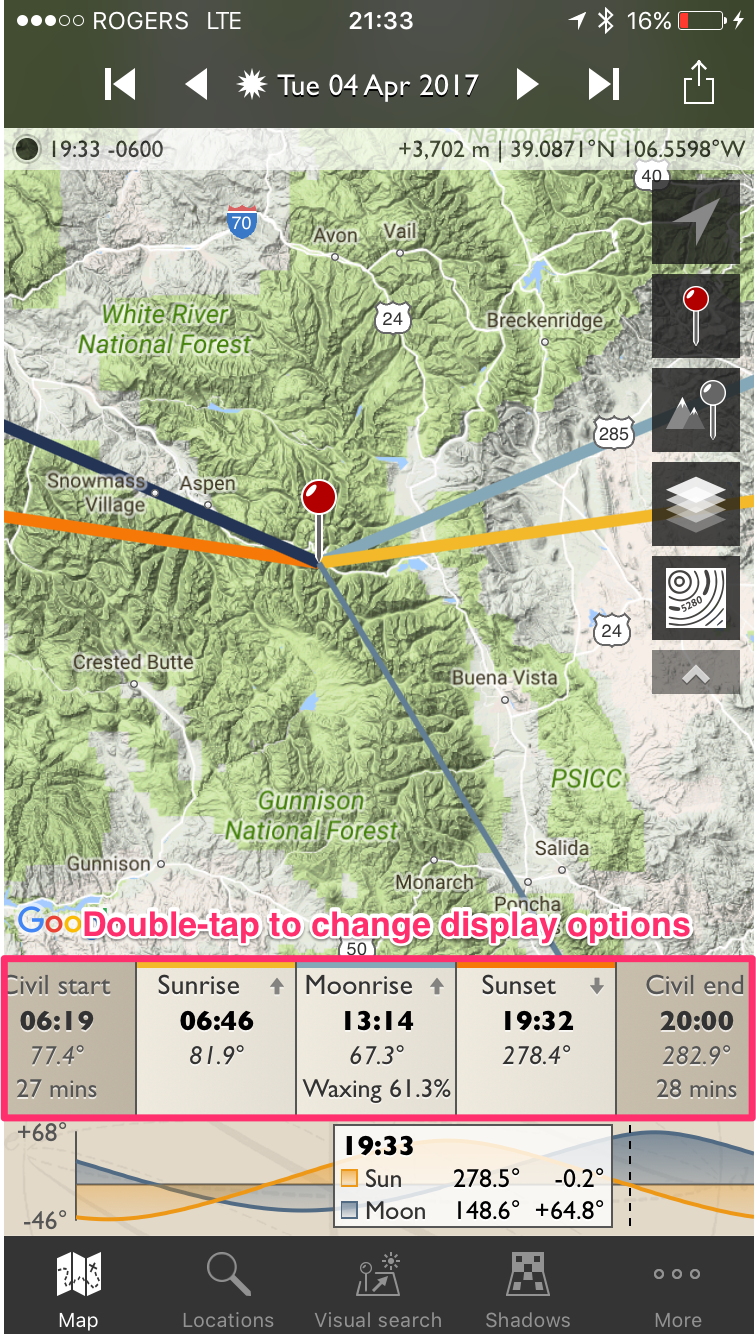Go to the previous day
This screenshot has width=756, height=1334.
[196, 84]
